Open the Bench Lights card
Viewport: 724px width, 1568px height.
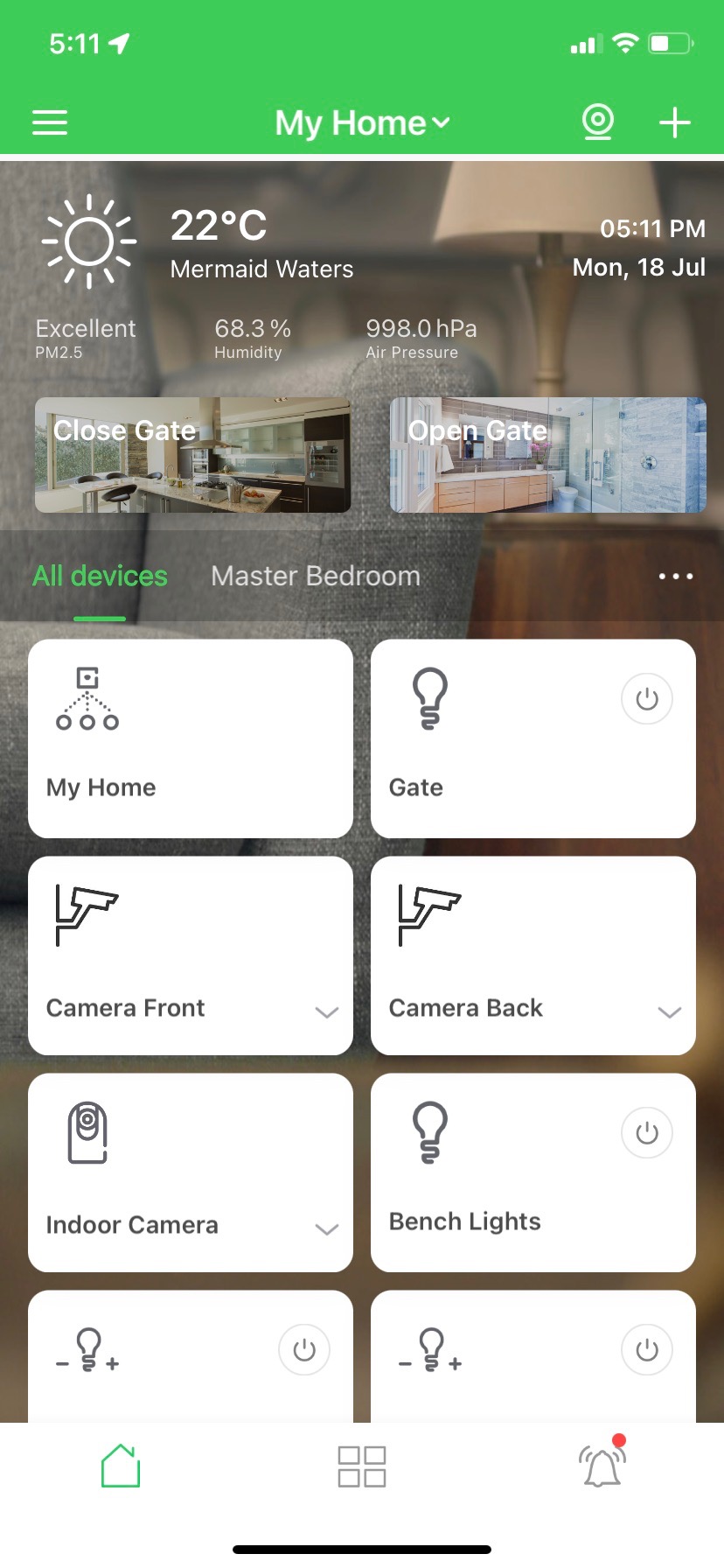pyautogui.click(x=533, y=1172)
